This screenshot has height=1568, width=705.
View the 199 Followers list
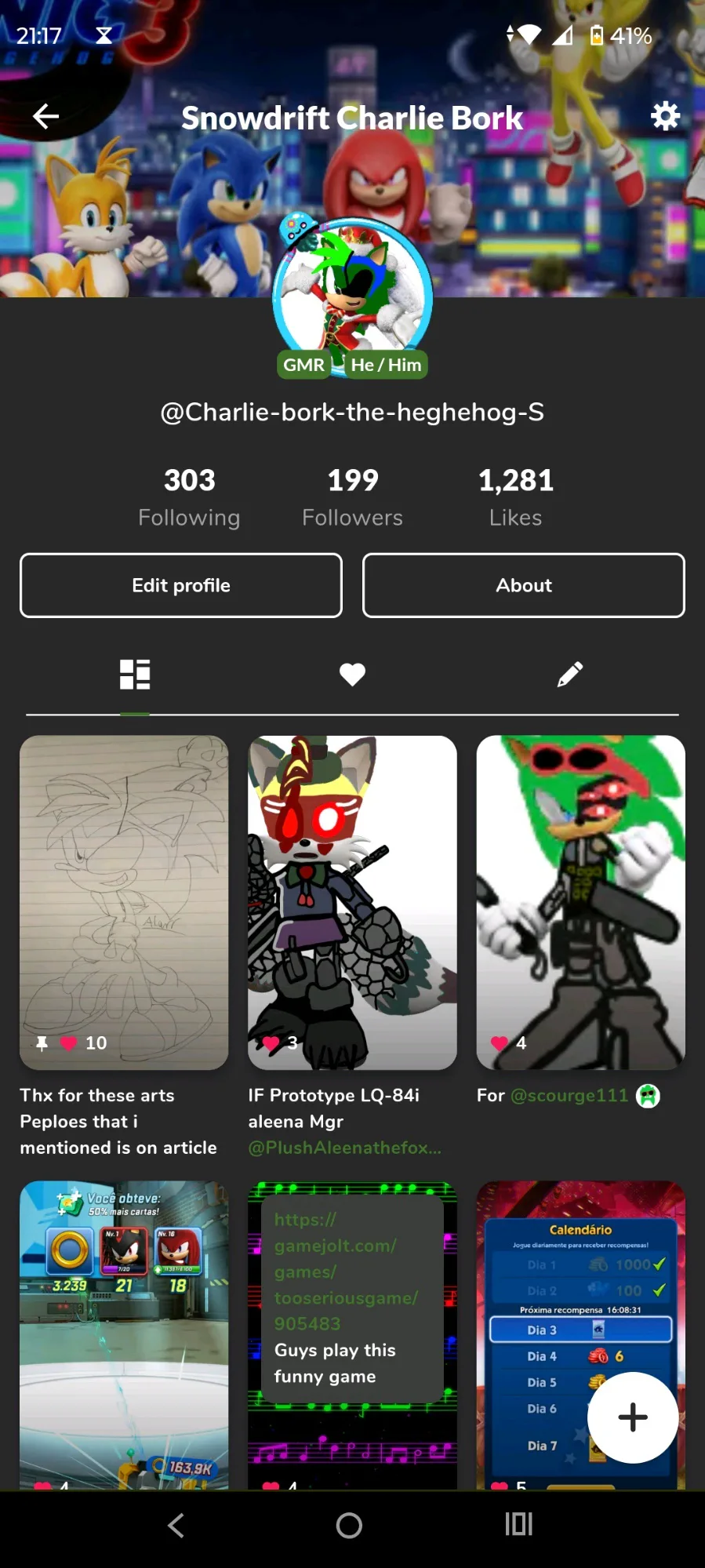pos(352,496)
